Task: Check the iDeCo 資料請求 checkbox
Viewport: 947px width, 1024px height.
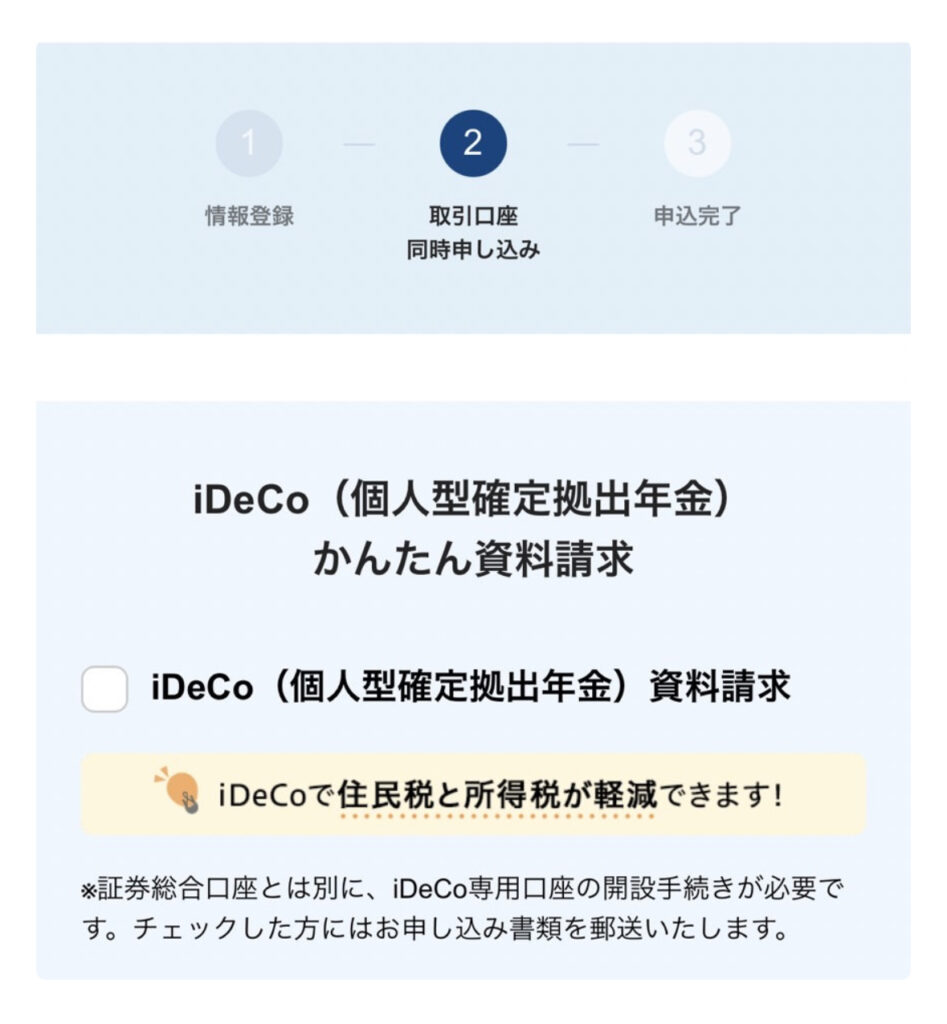Action: pyautogui.click(x=104, y=688)
